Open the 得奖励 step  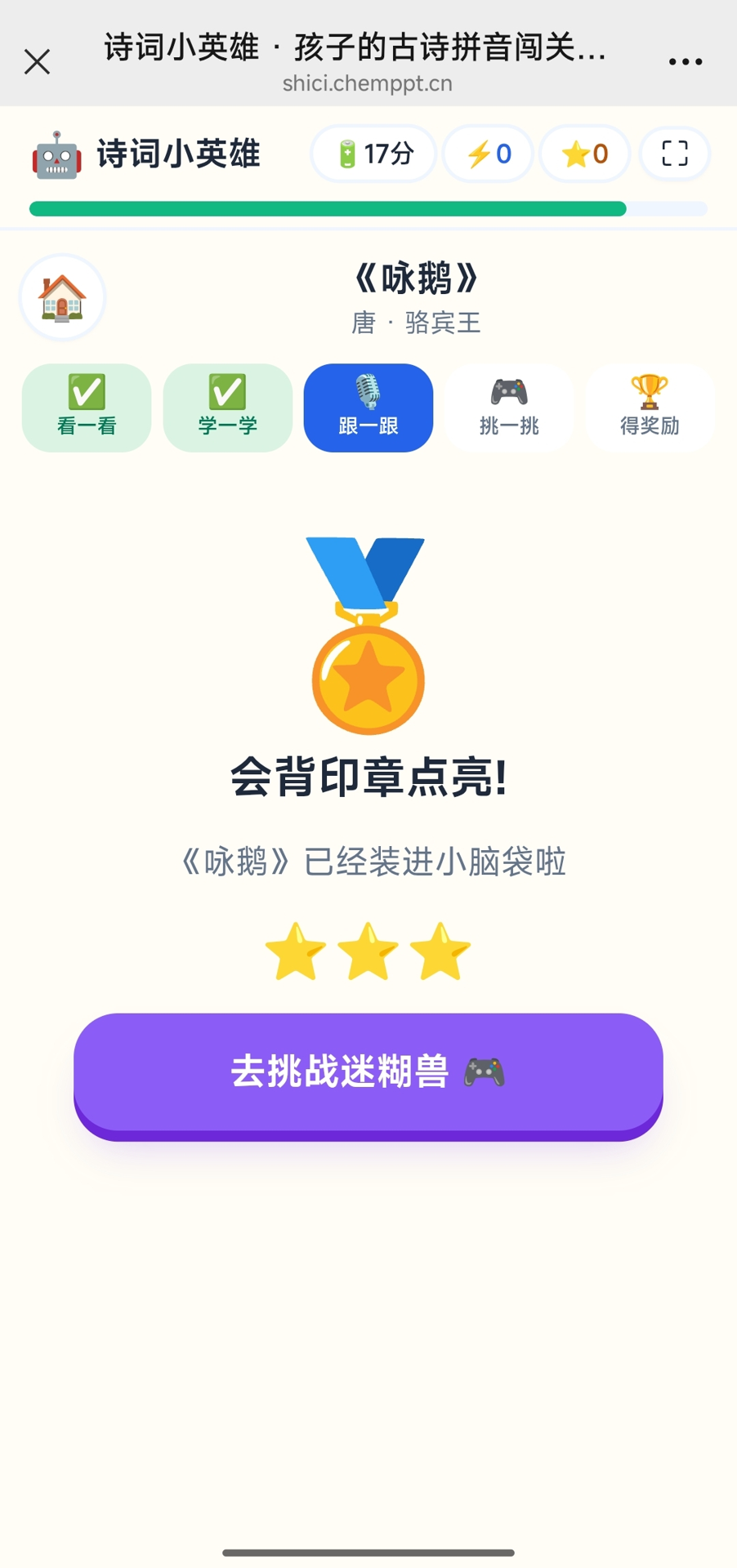(x=650, y=408)
